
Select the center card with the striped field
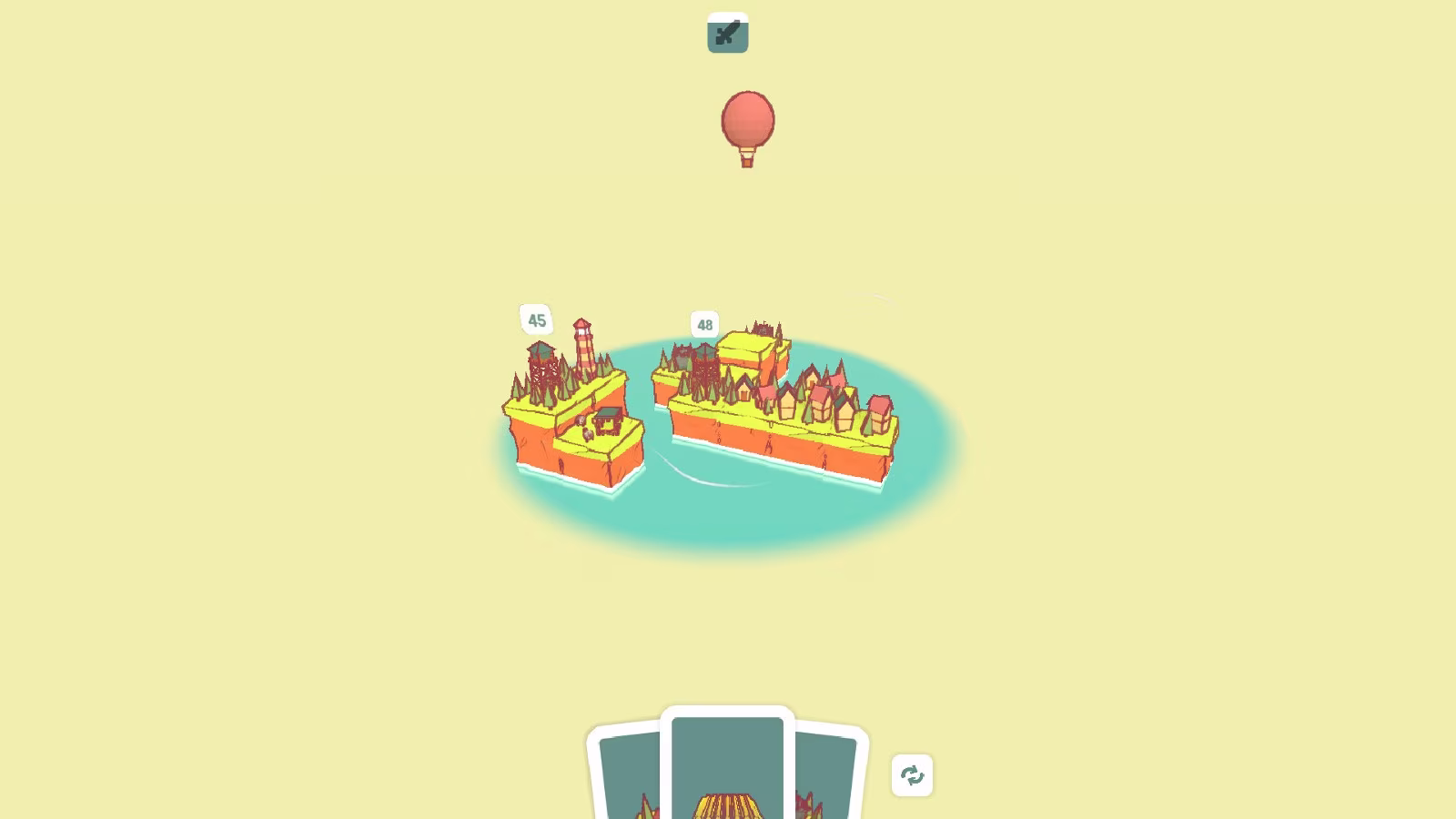tap(727, 769)
